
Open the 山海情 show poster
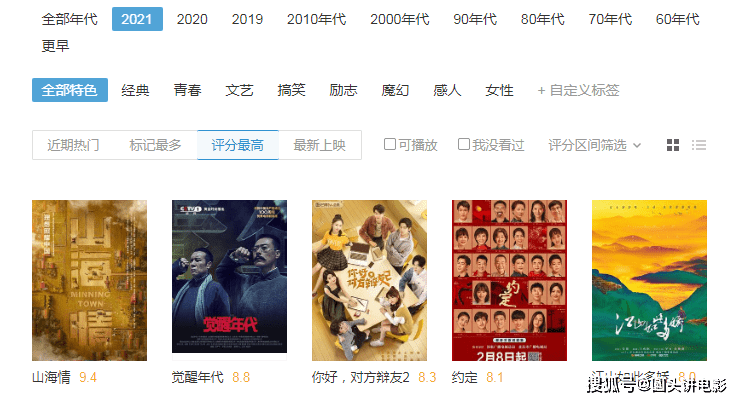click(89, 280)
